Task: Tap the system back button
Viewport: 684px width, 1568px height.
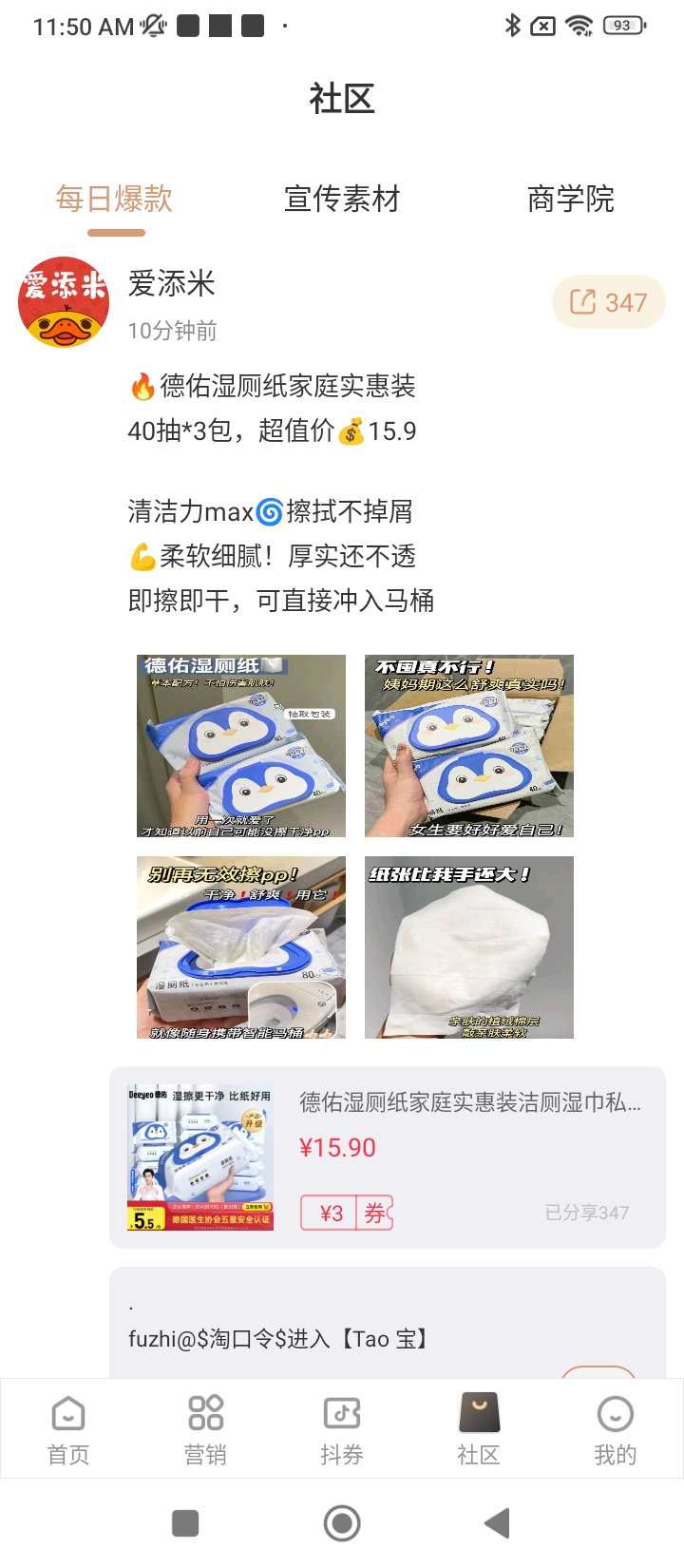Action: pos(497,1523)
